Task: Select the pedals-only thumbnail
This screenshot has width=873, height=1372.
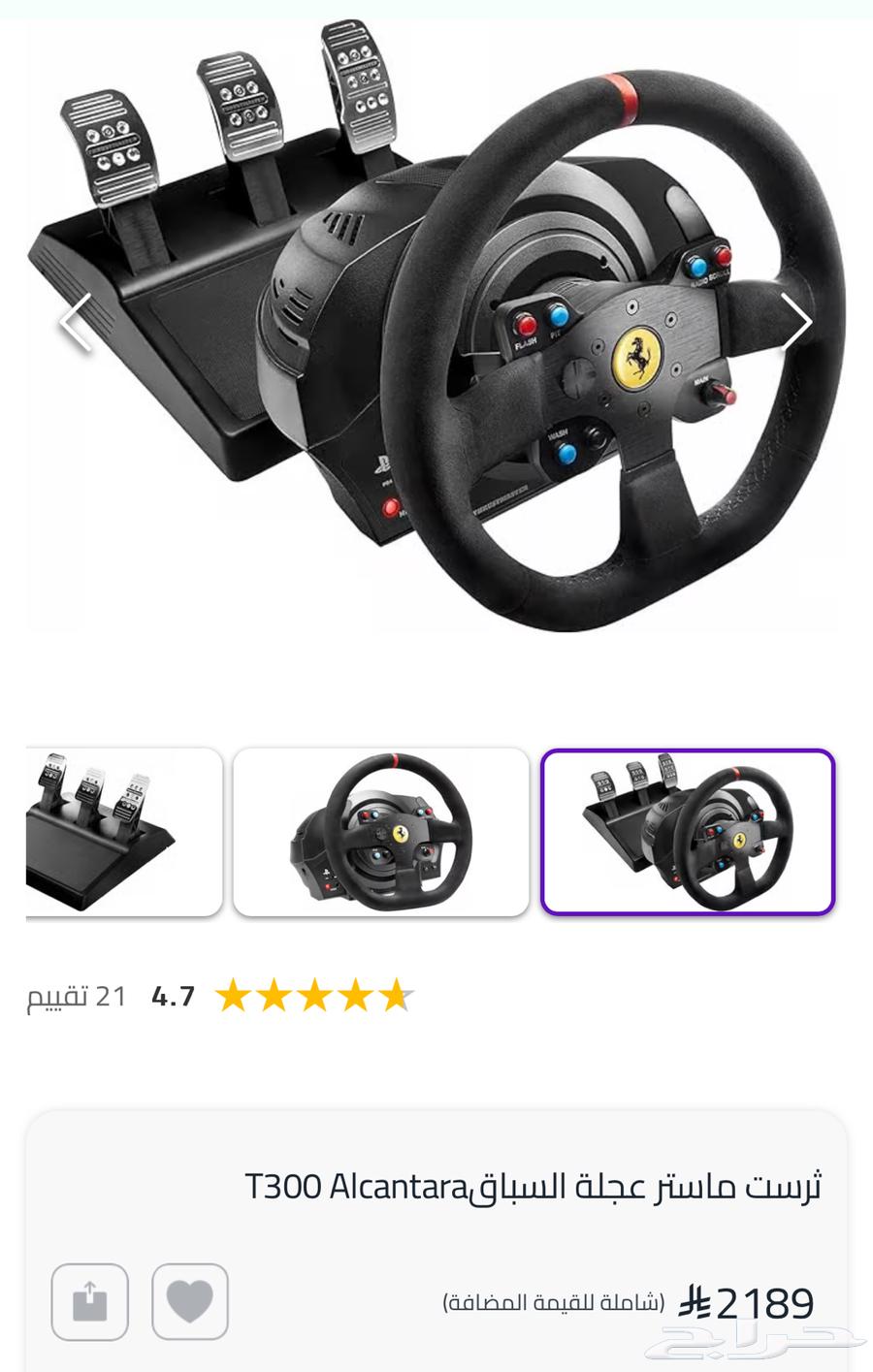Action: (122, 832)
